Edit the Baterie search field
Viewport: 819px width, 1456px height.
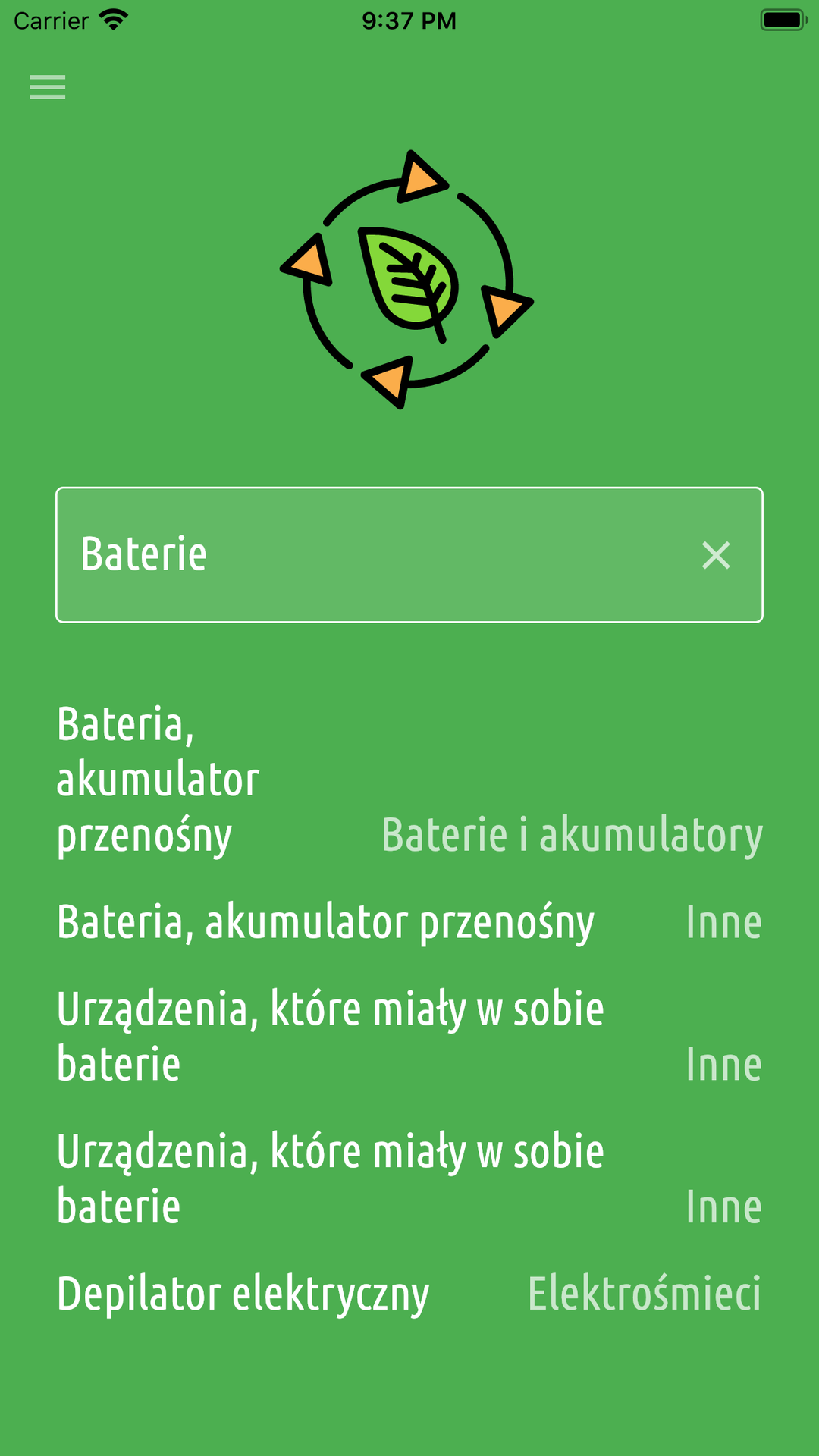pyautogui.click(x=409, y=555)
